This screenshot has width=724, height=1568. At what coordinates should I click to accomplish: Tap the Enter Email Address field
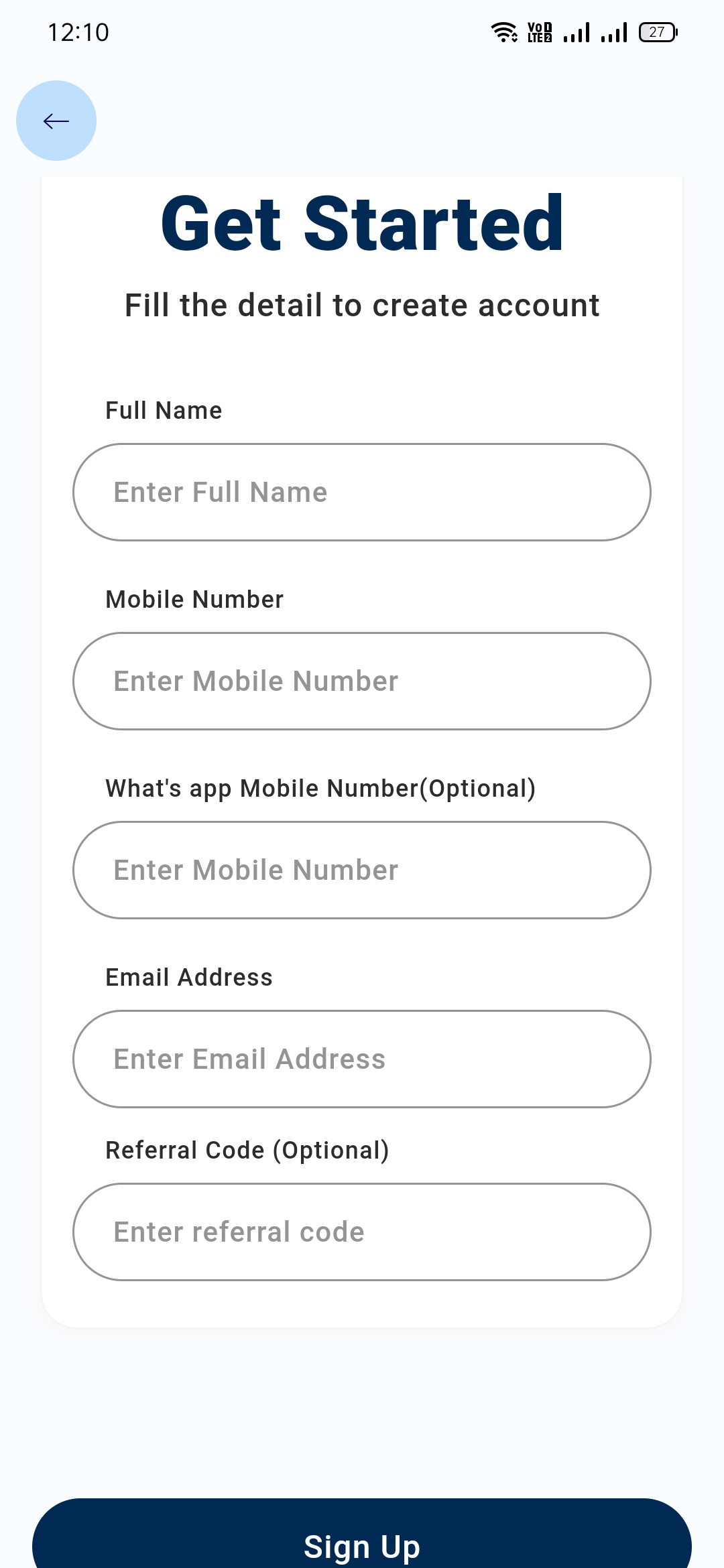point(362,1059)
